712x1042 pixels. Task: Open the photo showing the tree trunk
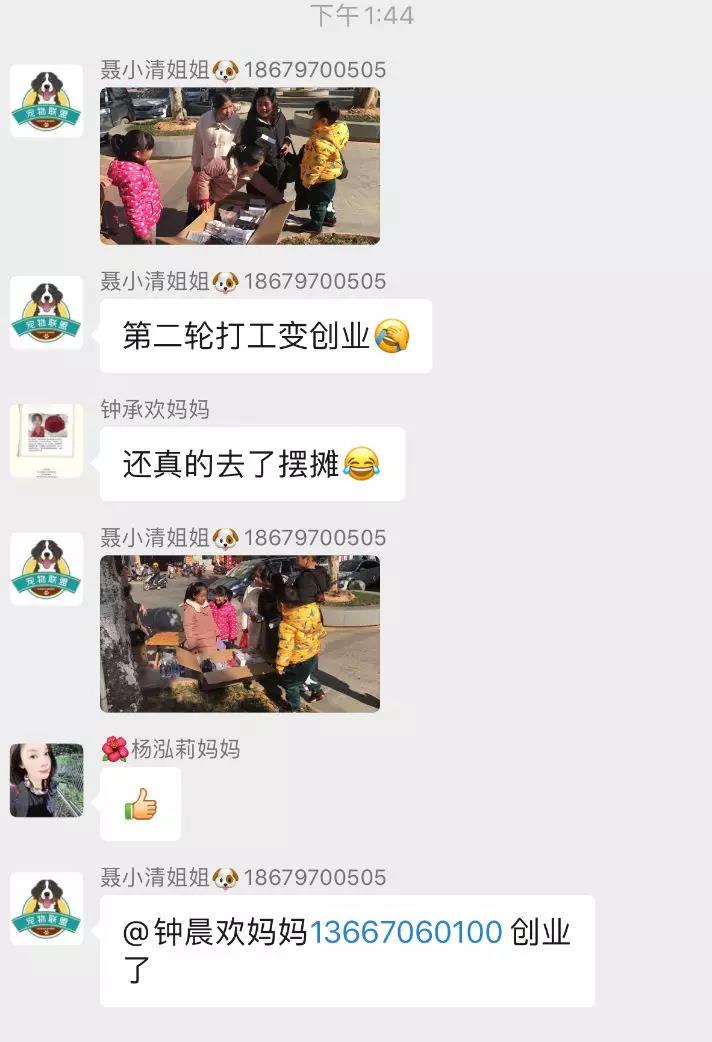(x=240, y=633)
